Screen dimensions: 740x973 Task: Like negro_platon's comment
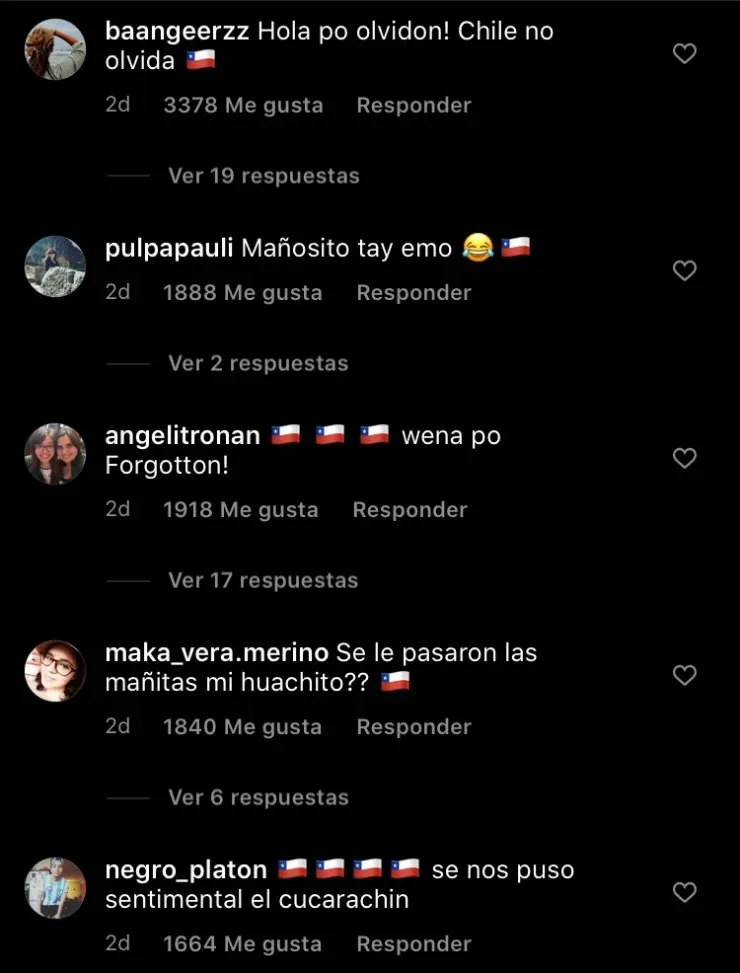pos(684,892)
